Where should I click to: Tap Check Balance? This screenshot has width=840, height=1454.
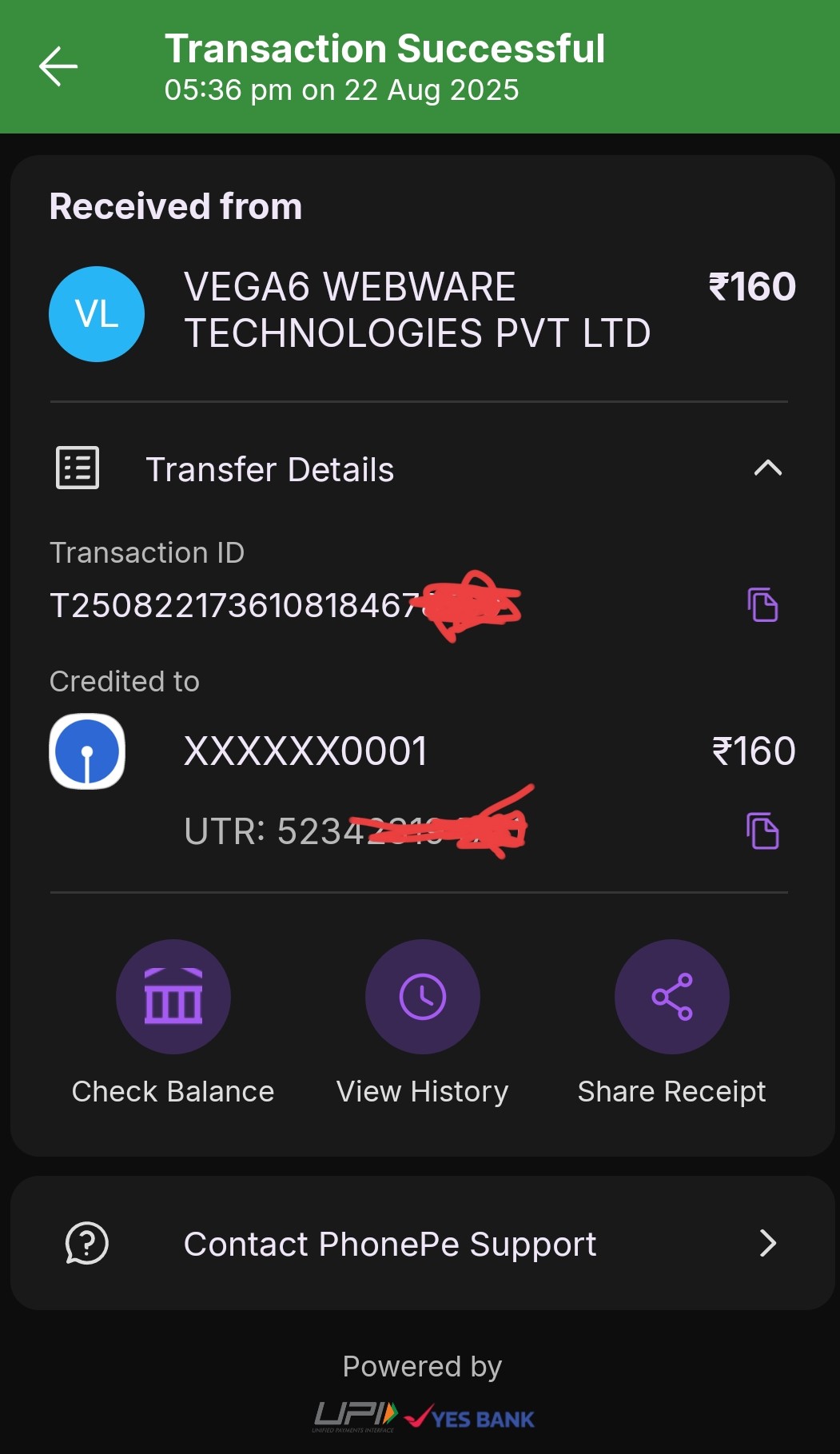(x=173, y=997)
